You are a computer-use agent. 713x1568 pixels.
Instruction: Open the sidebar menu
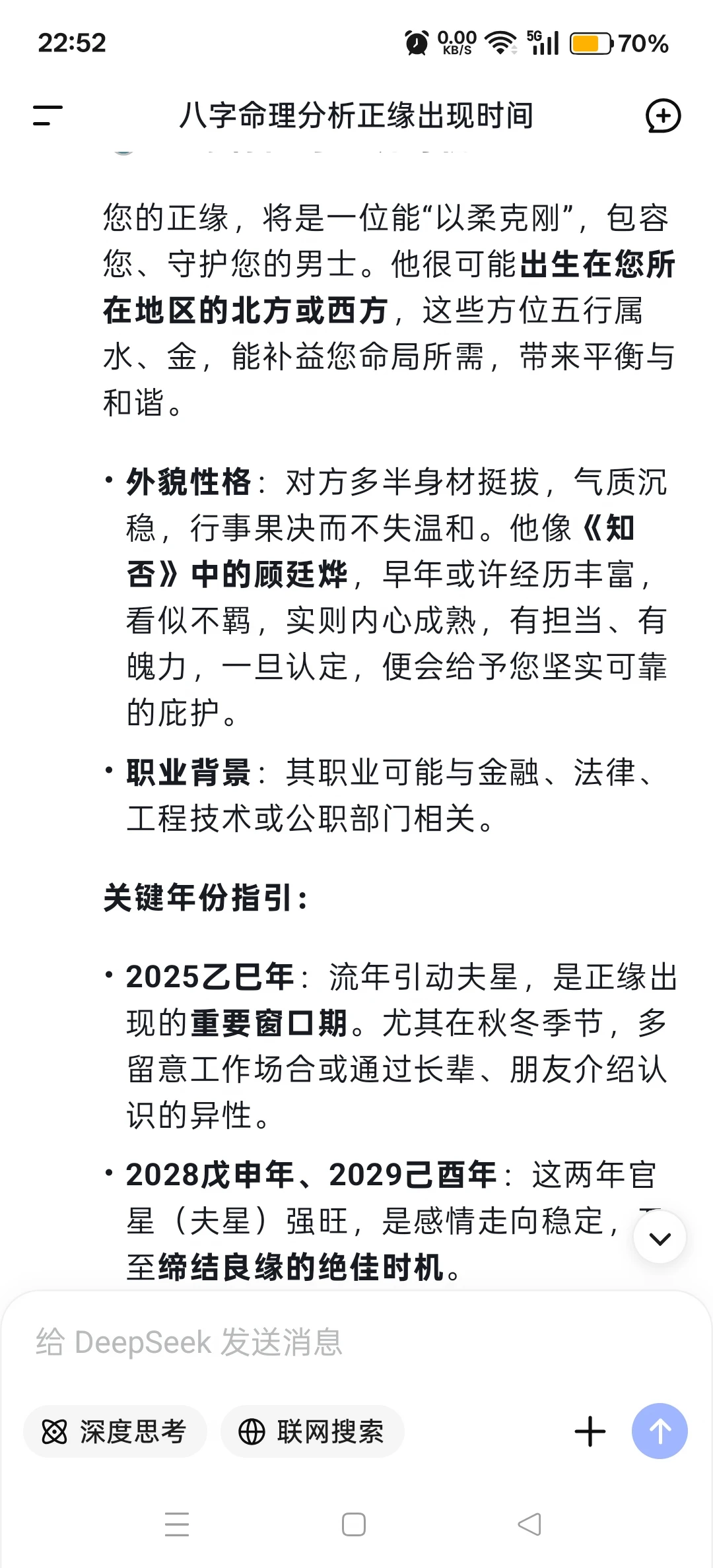(48, 115)
